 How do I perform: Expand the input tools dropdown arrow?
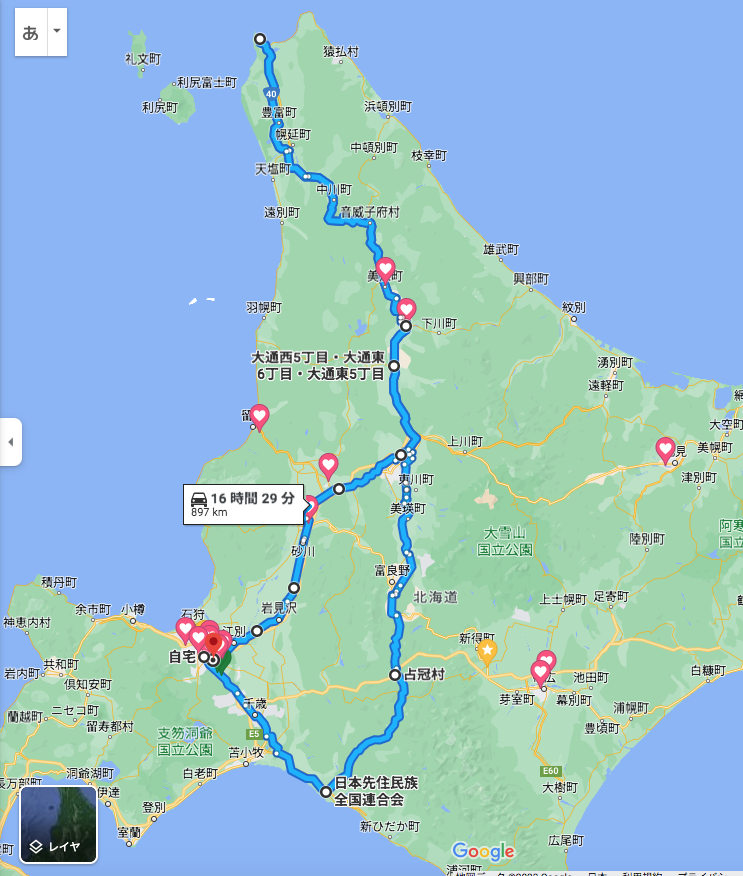click(x=57, y=32)
